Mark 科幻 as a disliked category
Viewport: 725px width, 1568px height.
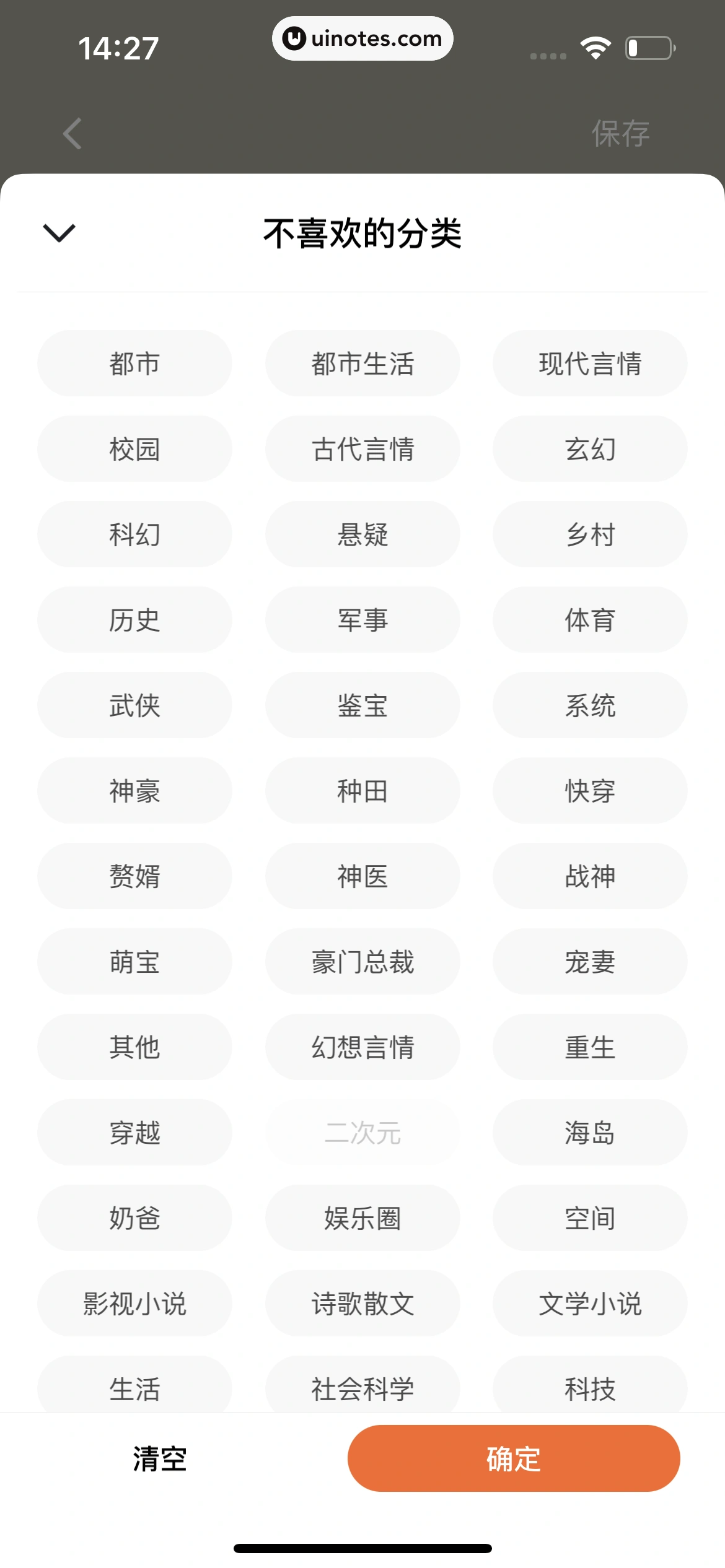(134, 534)
